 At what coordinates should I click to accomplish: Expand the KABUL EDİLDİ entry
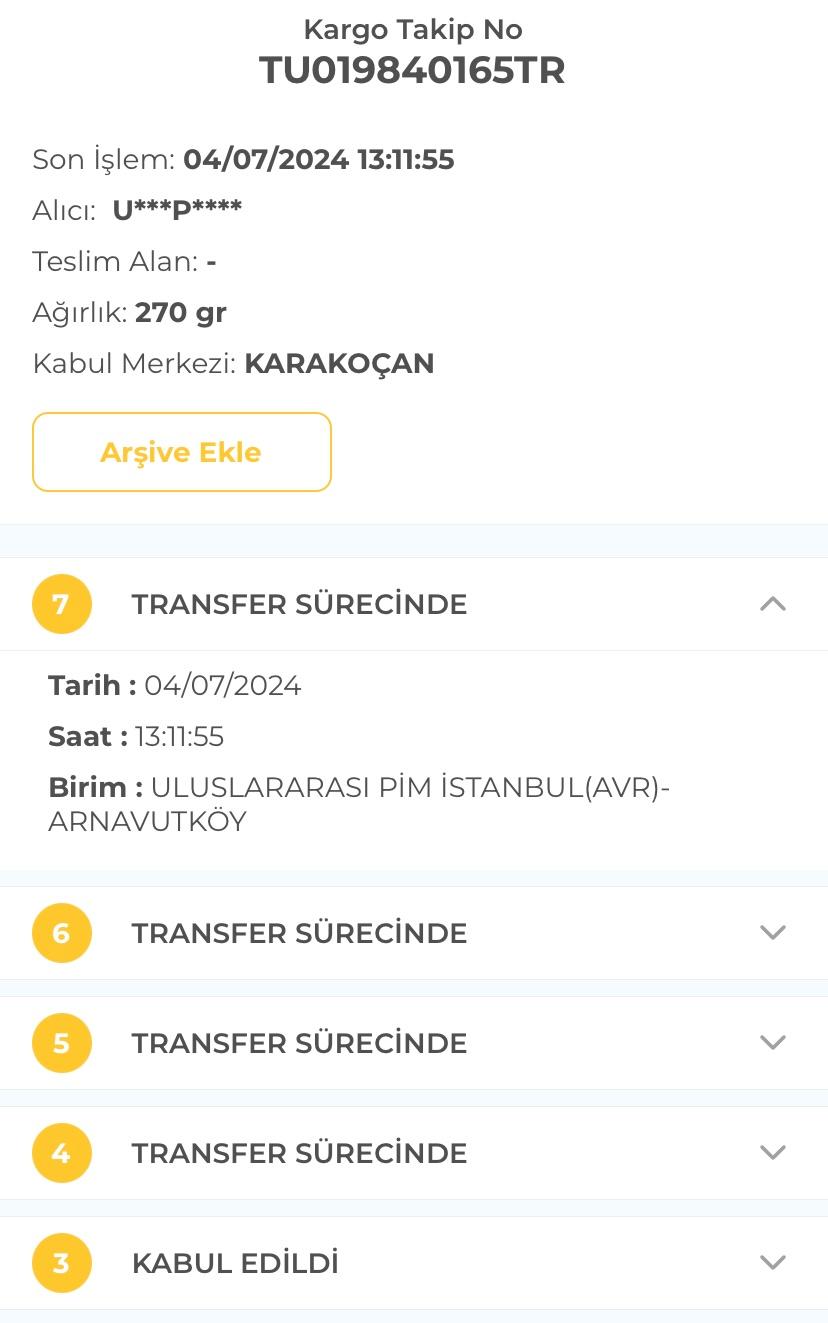772,1262
